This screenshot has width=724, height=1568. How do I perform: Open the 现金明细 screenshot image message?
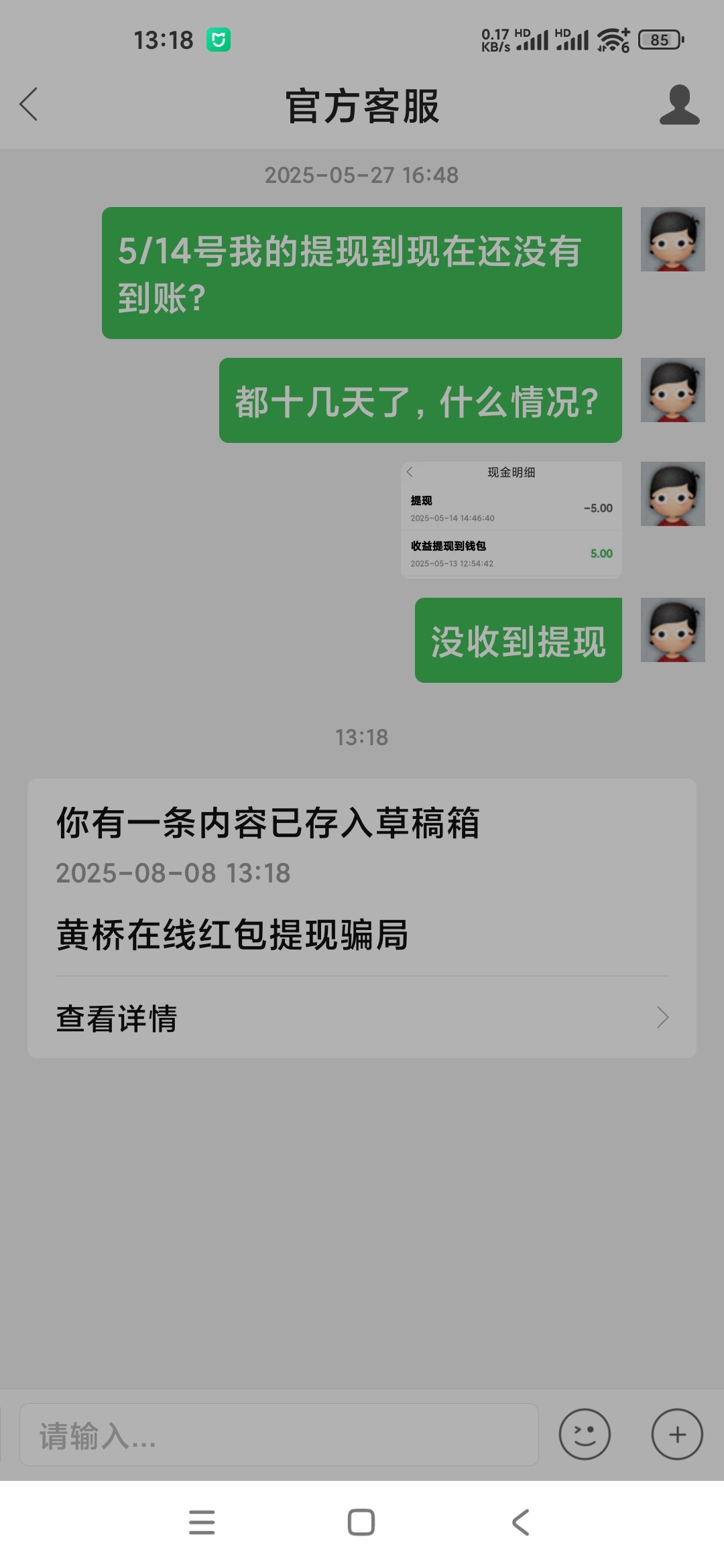511,519
